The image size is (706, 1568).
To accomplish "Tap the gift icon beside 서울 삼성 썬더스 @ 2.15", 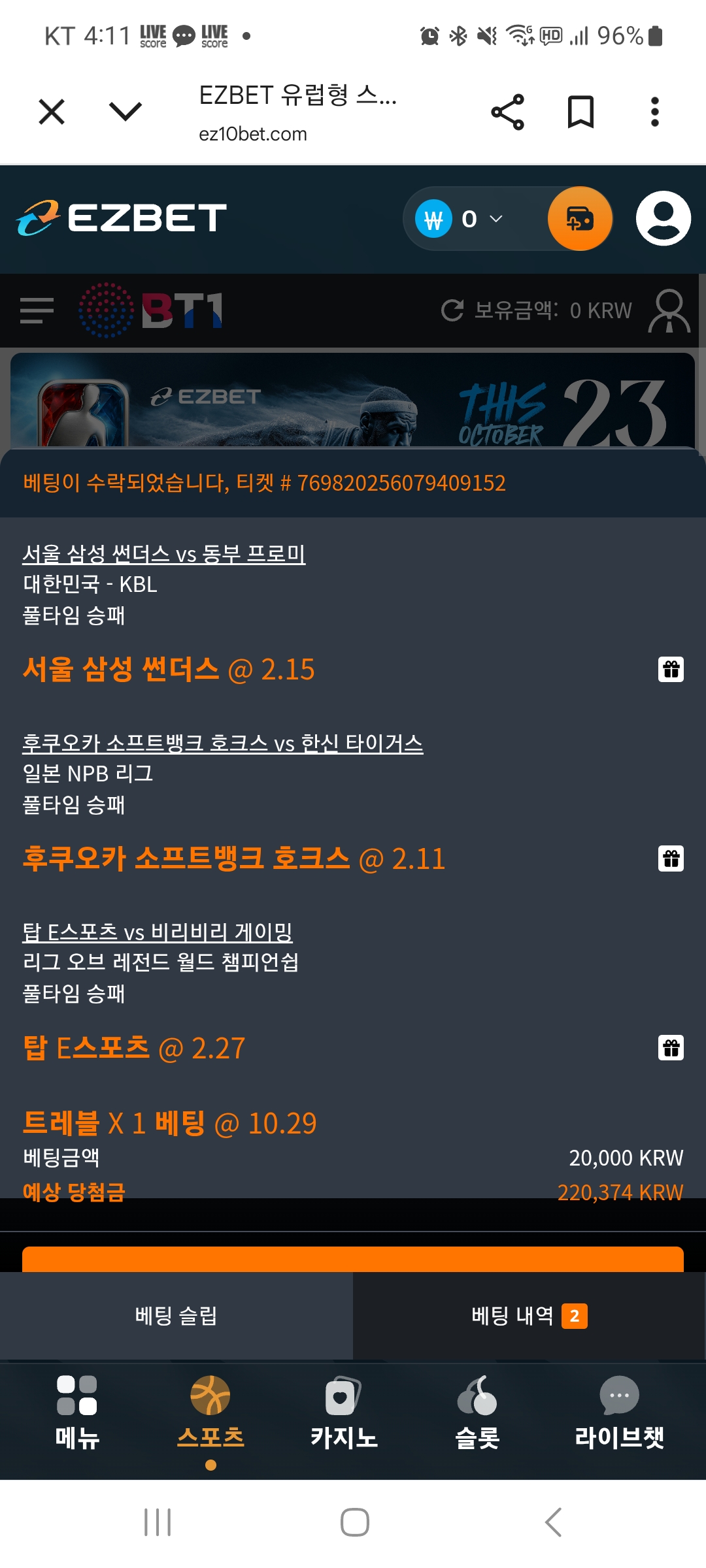I will [671, 670].
